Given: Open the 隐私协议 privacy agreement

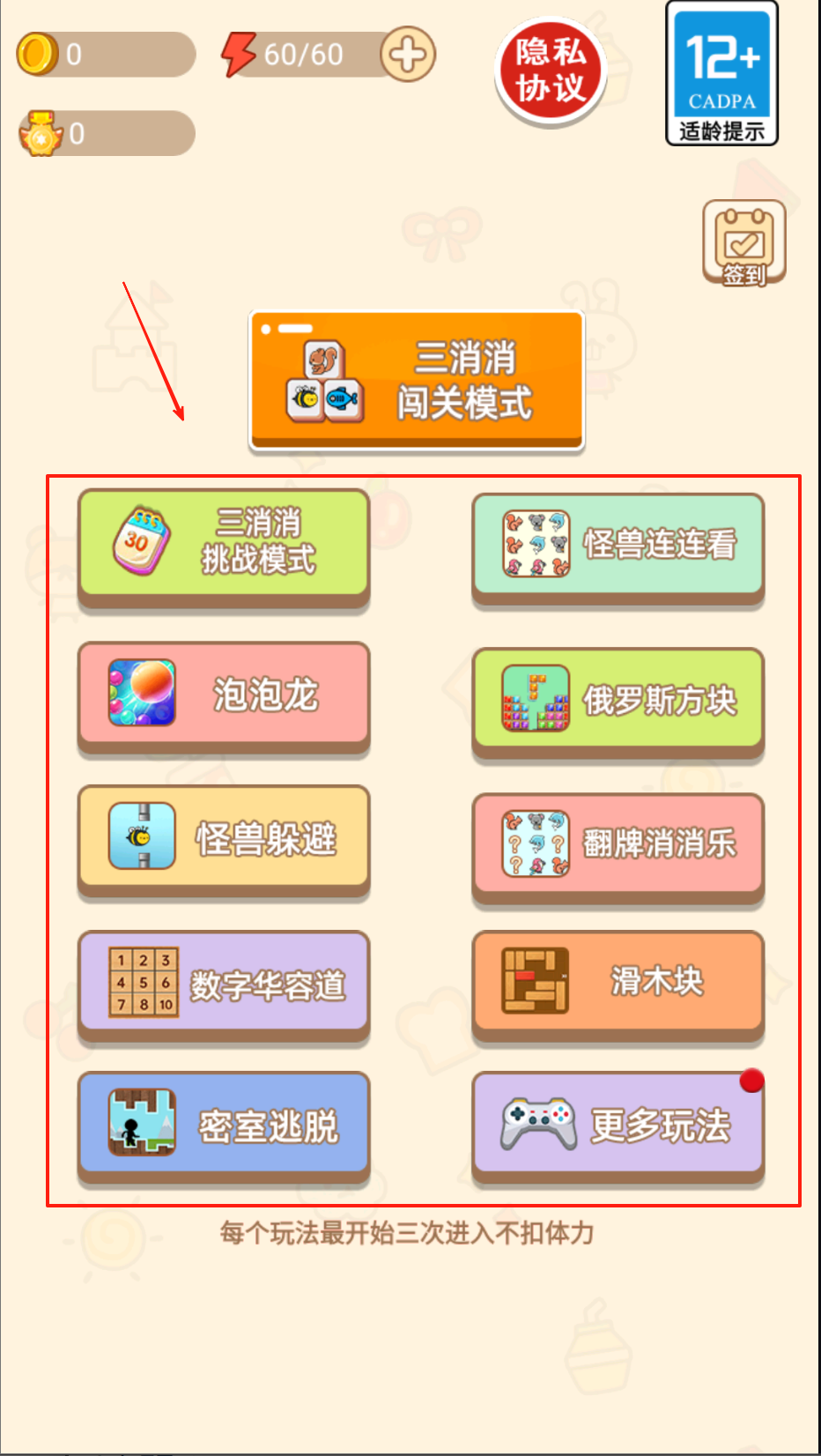Looking at the screenshot, I should [551, 71].
